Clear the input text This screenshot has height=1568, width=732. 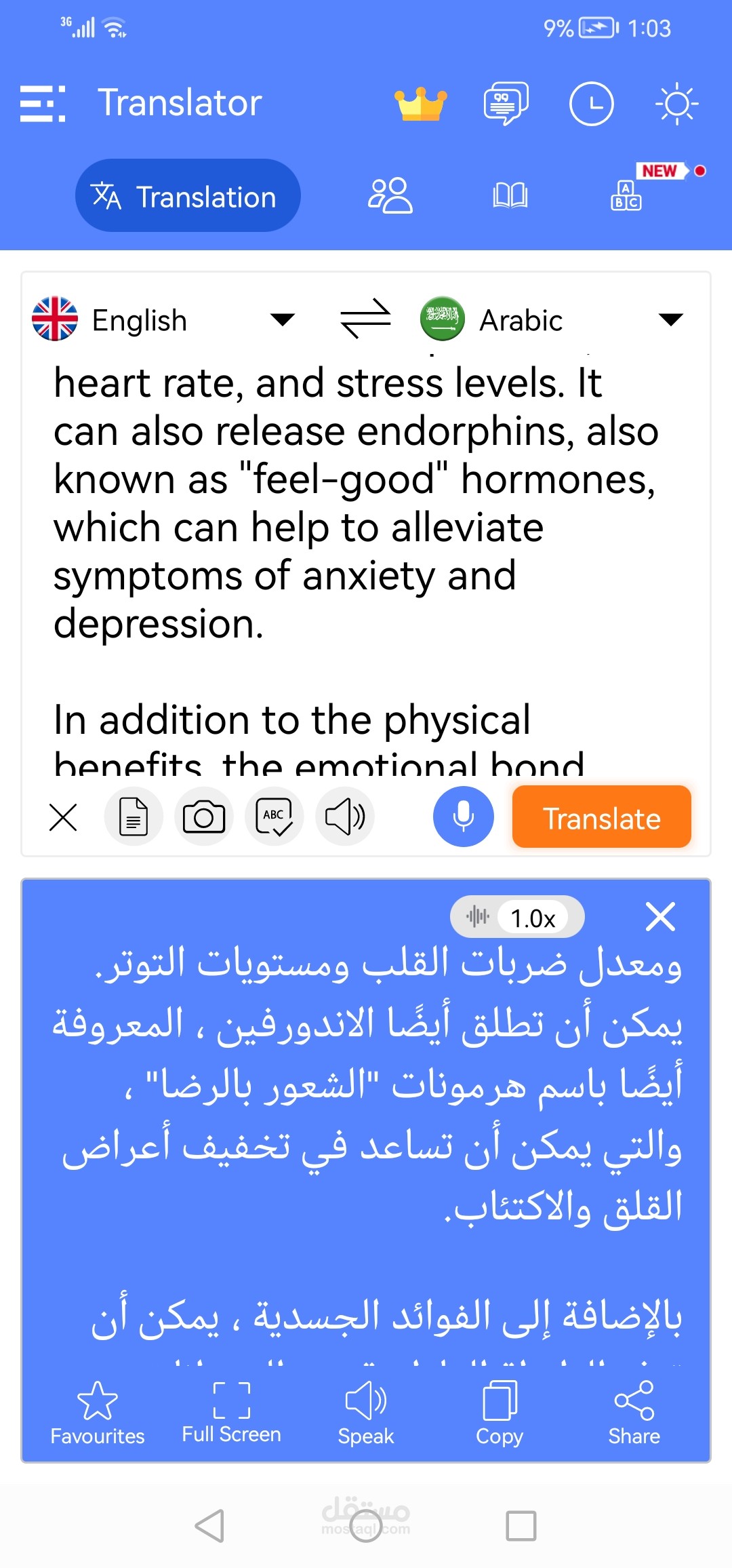click(64, 817)
